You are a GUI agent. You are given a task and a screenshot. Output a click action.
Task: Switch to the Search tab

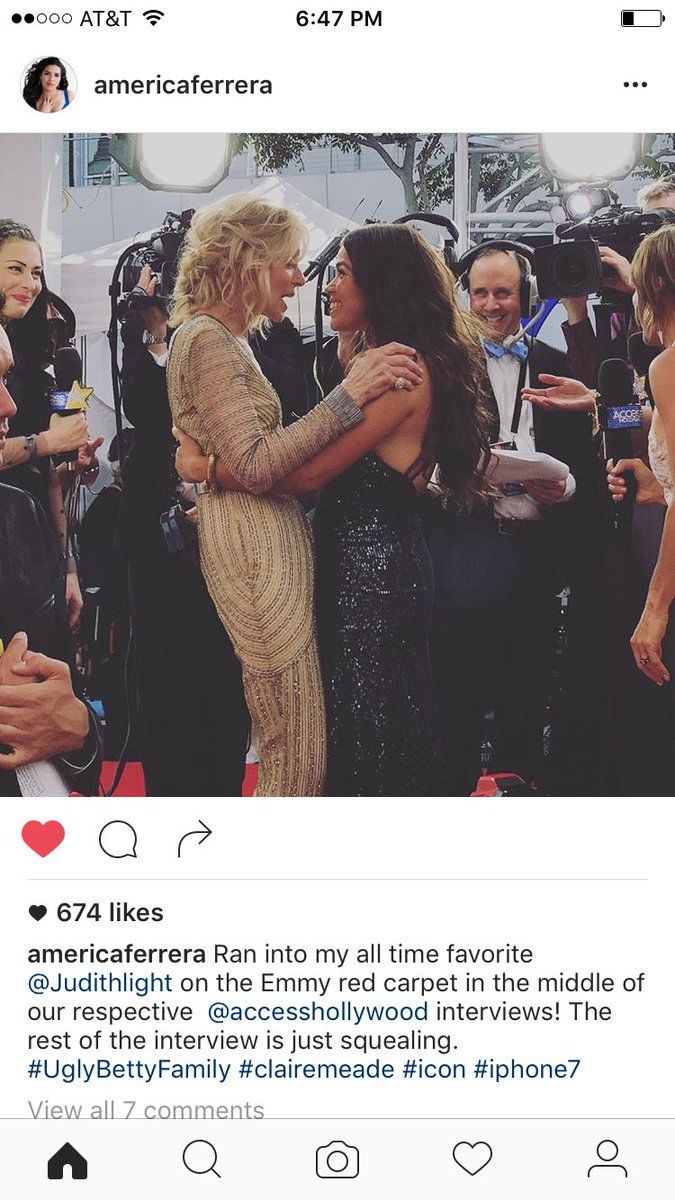[x=202, y=1160]
